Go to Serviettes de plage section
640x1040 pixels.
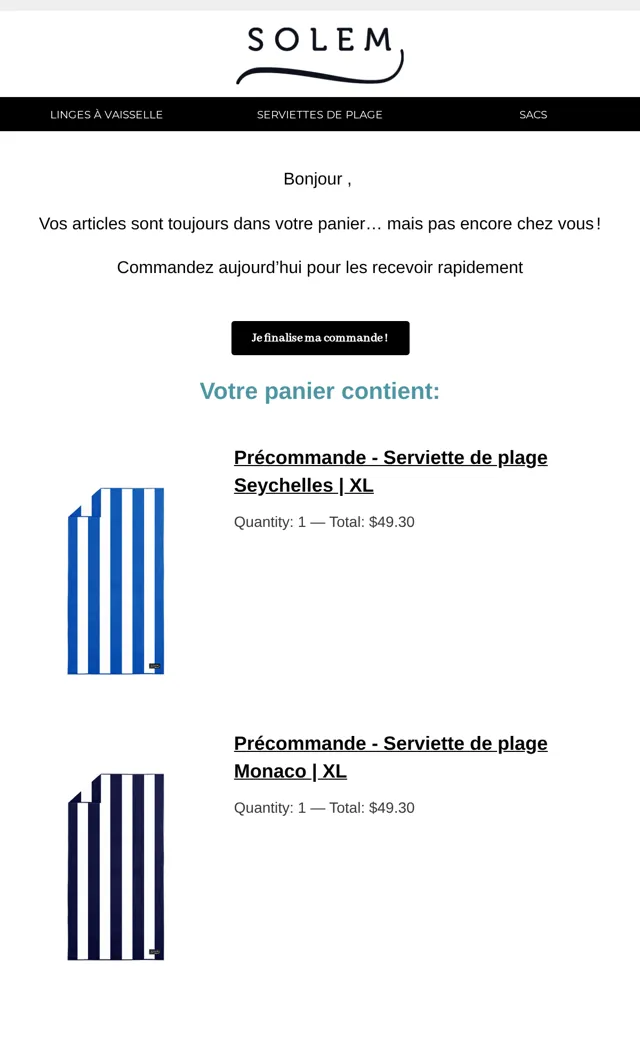click(320, 115)
